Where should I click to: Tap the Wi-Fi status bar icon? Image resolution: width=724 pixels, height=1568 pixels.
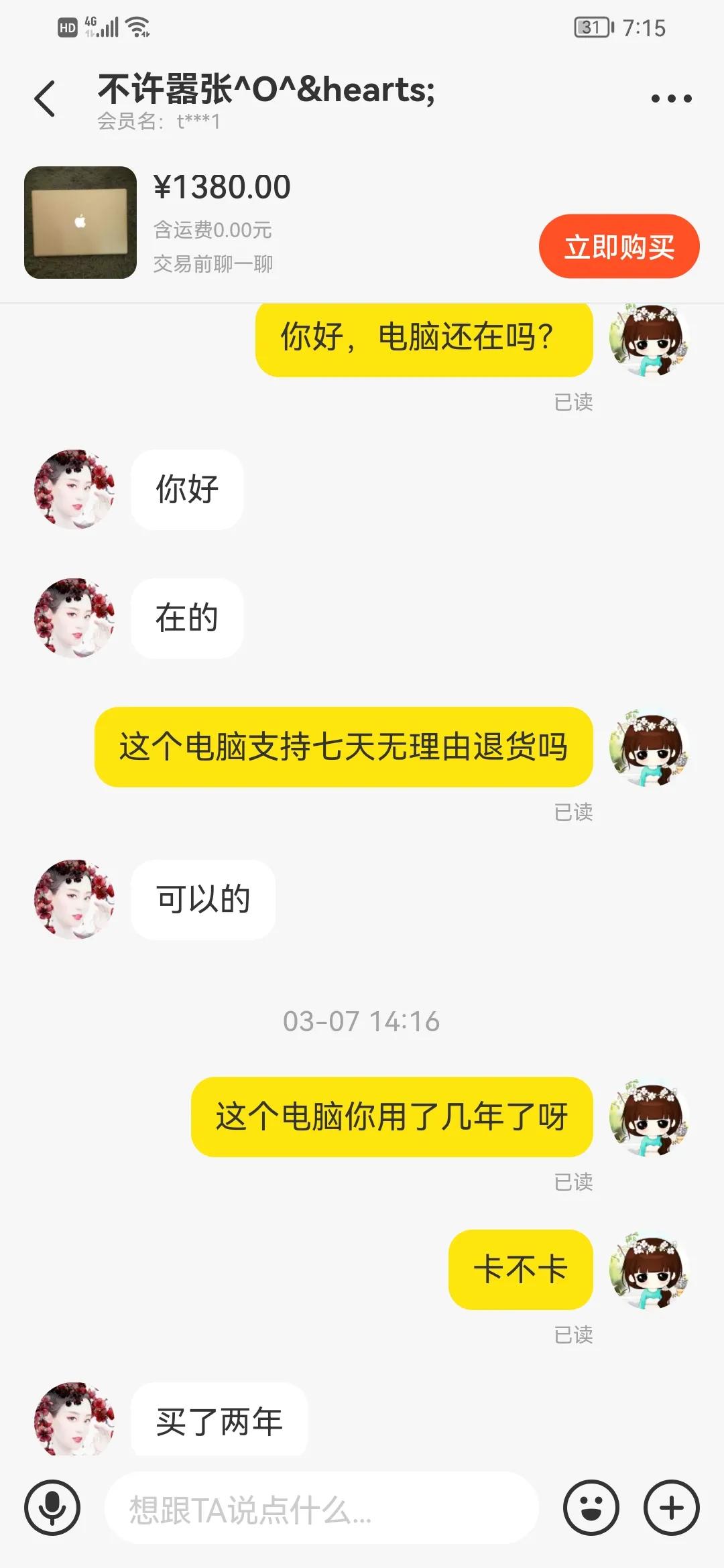(x=137, y=27)
